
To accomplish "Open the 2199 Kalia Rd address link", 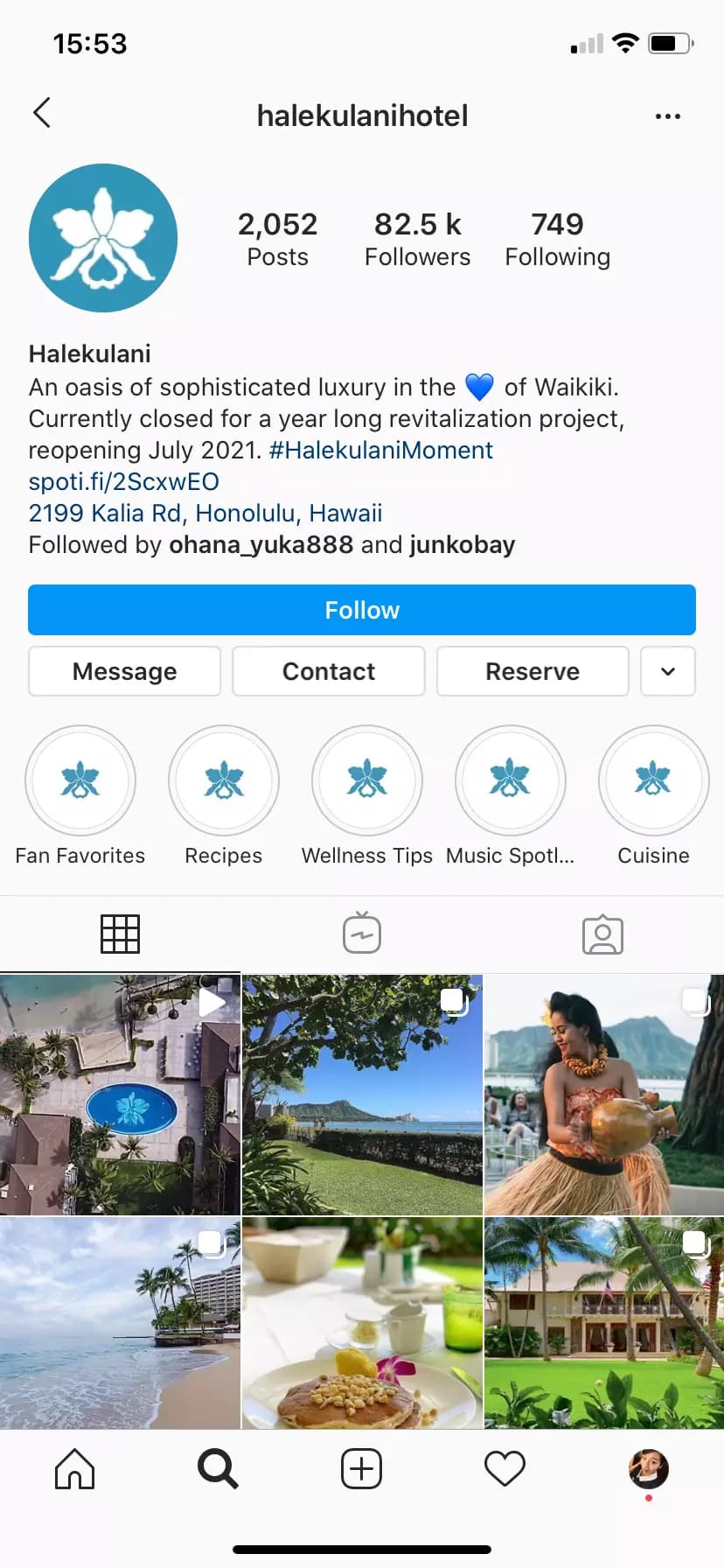I will point(205,514).
